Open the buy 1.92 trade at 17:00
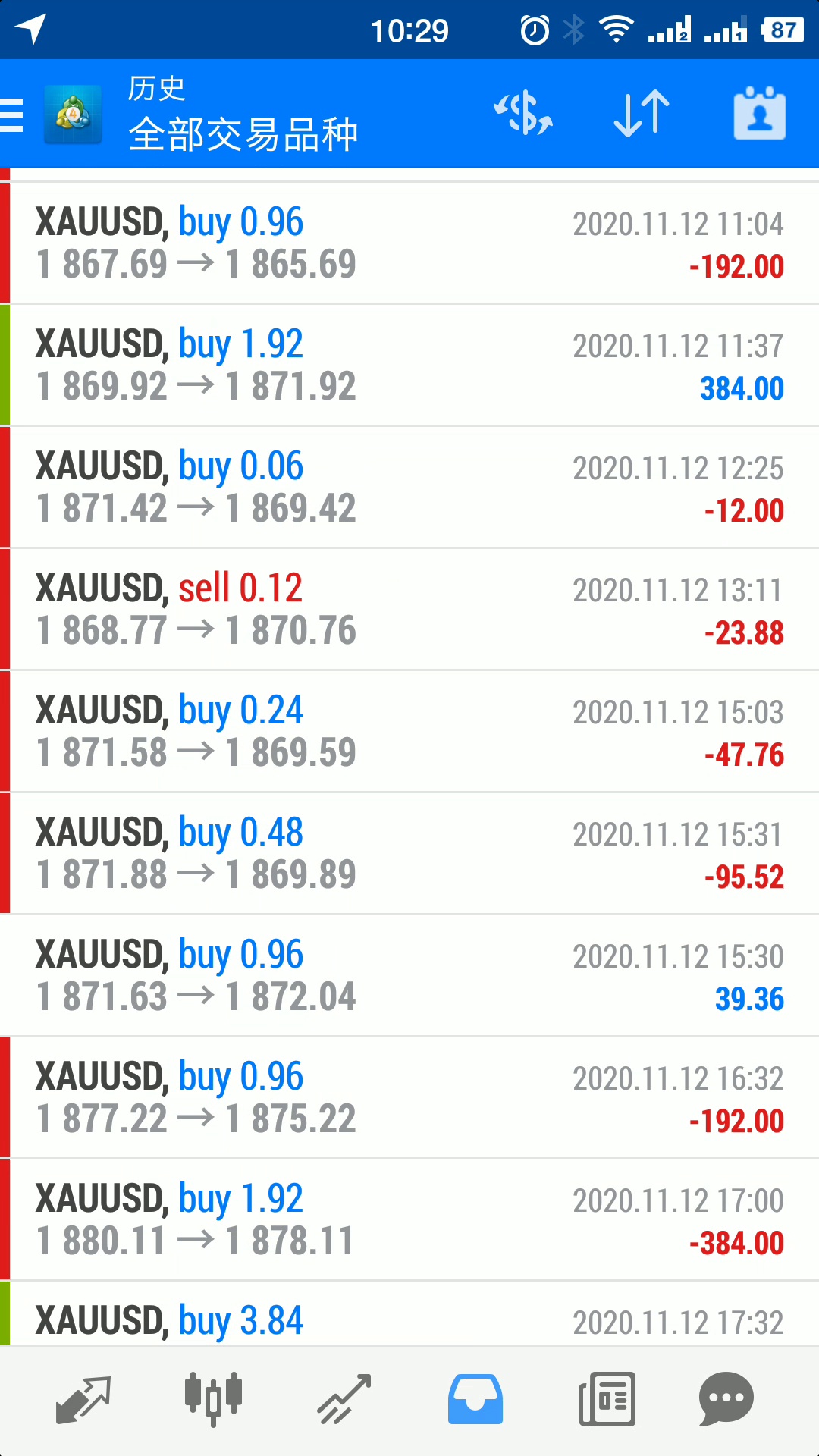 click(x=409, y=1220)
